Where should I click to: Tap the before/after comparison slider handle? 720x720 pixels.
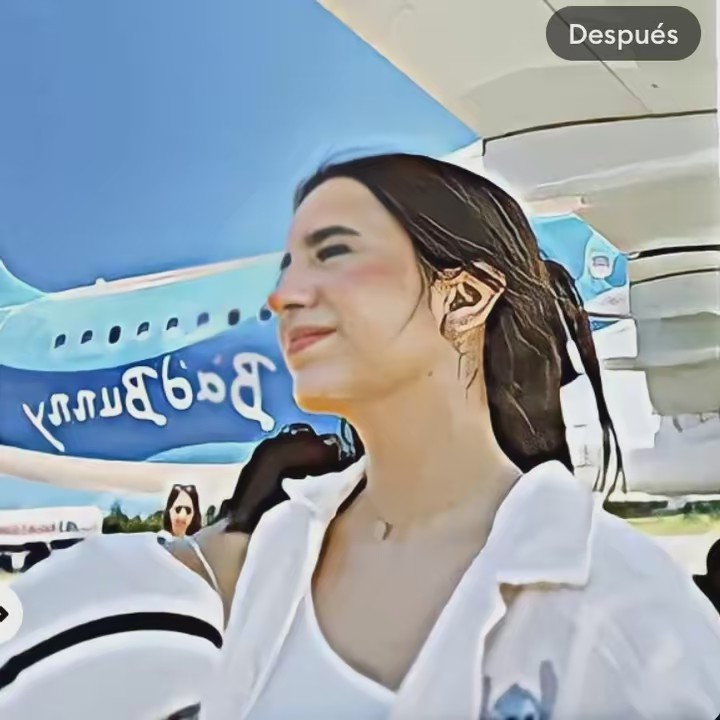tap(6, 613)
